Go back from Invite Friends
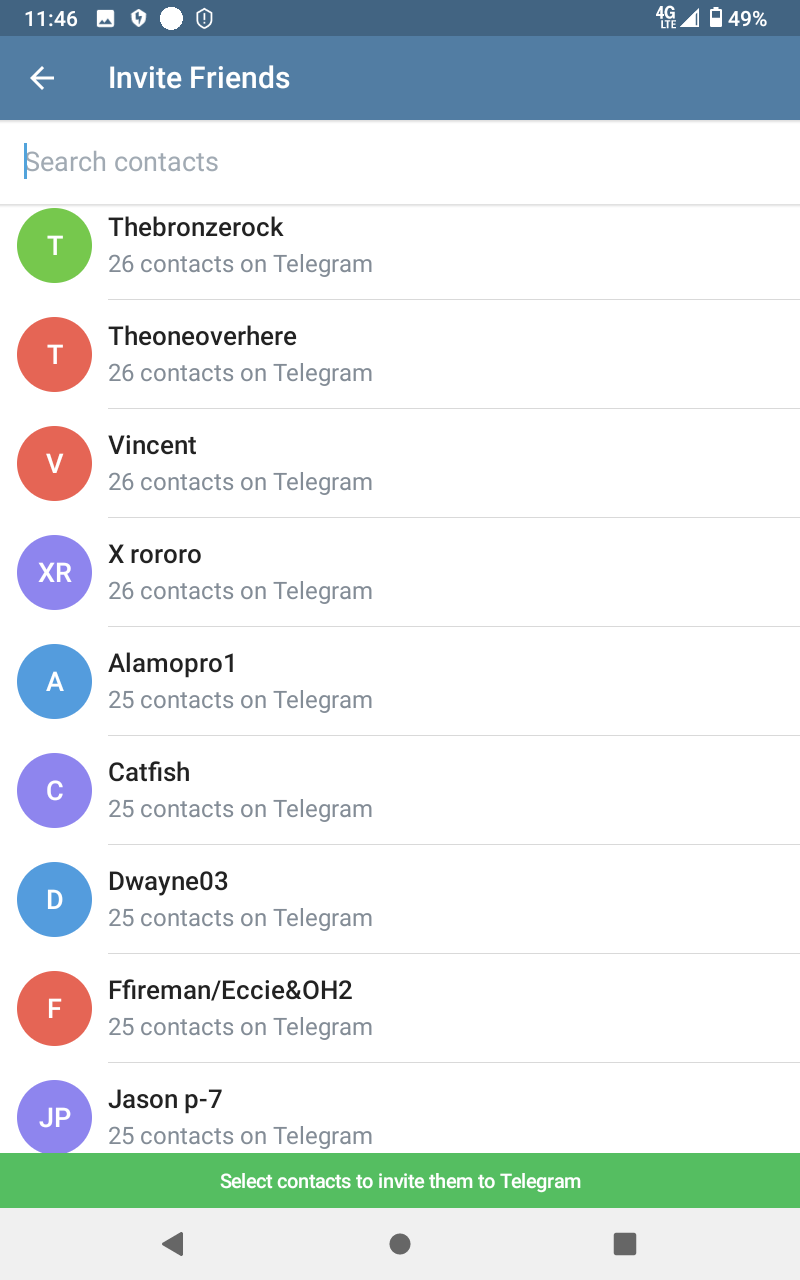 point(42,78)
